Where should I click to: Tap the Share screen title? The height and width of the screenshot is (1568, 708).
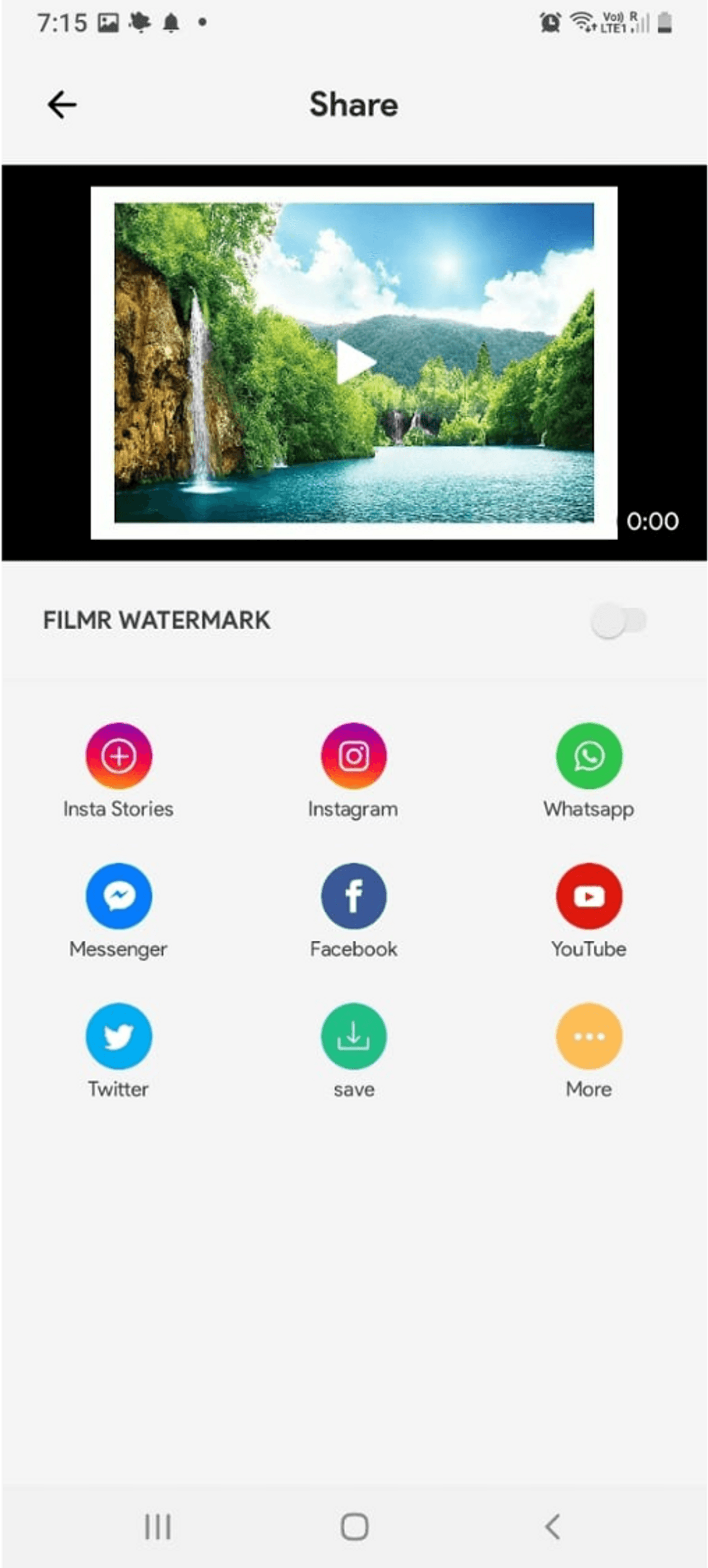click(353, 104)
